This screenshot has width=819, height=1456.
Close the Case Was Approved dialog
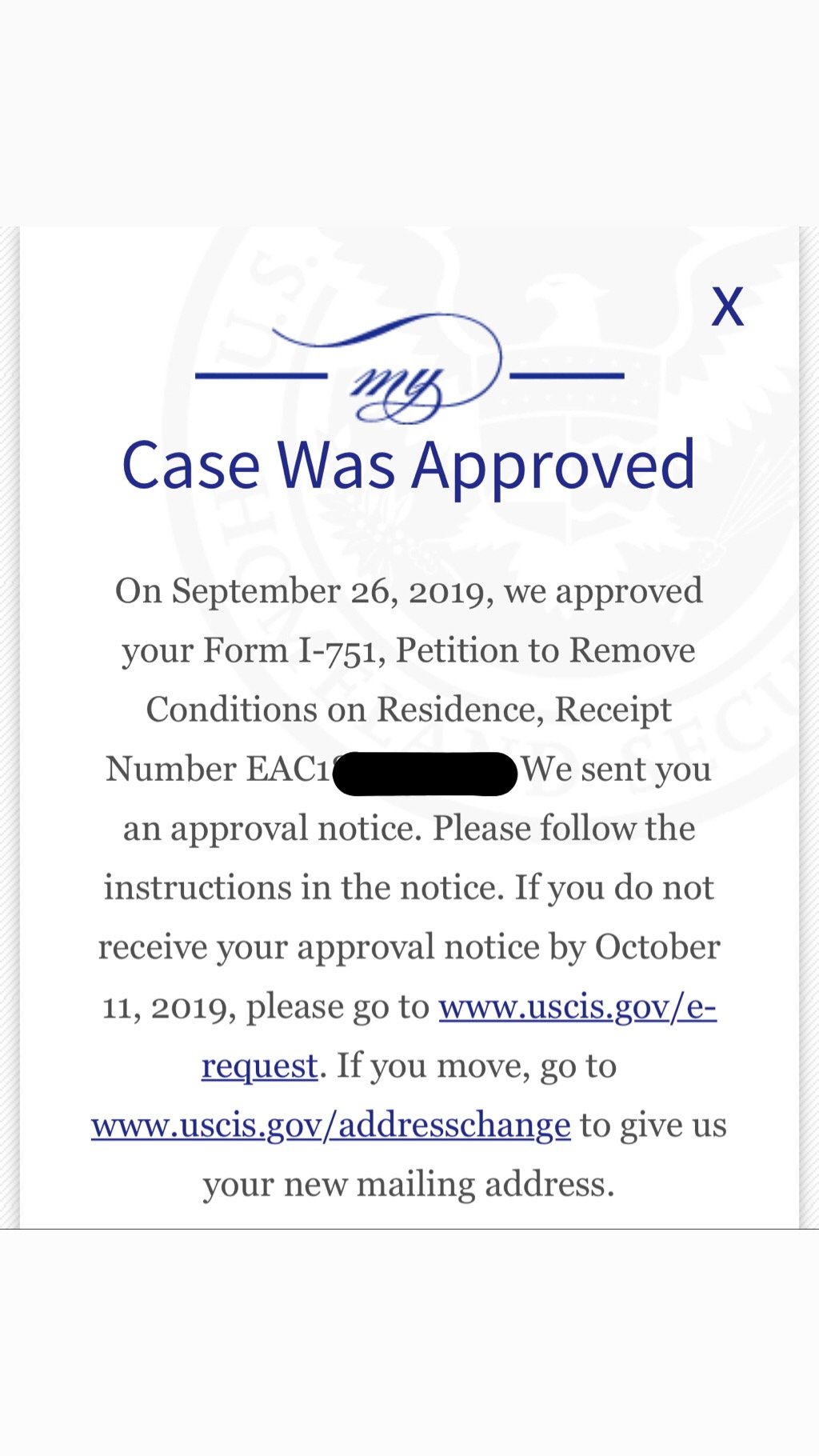point(727,306)
